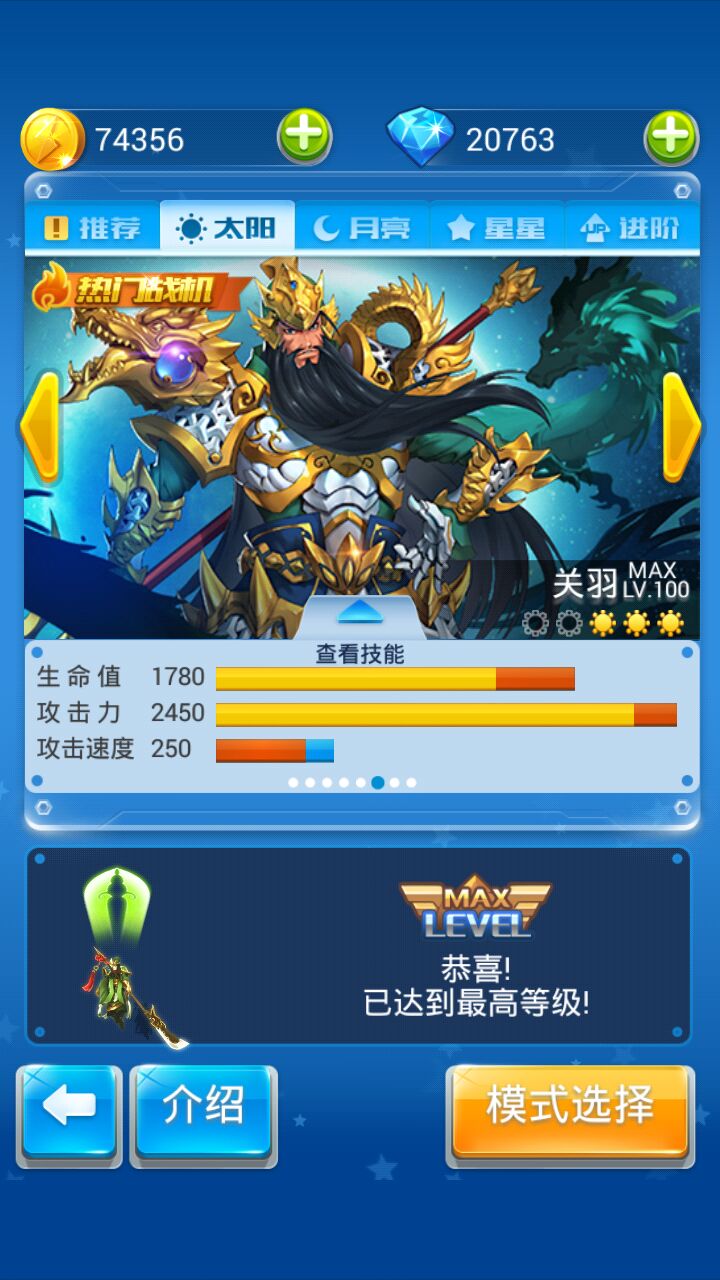Add more diamonds with plus button
The height and width of the screenshot is (1280, 720).
point(670,137)
